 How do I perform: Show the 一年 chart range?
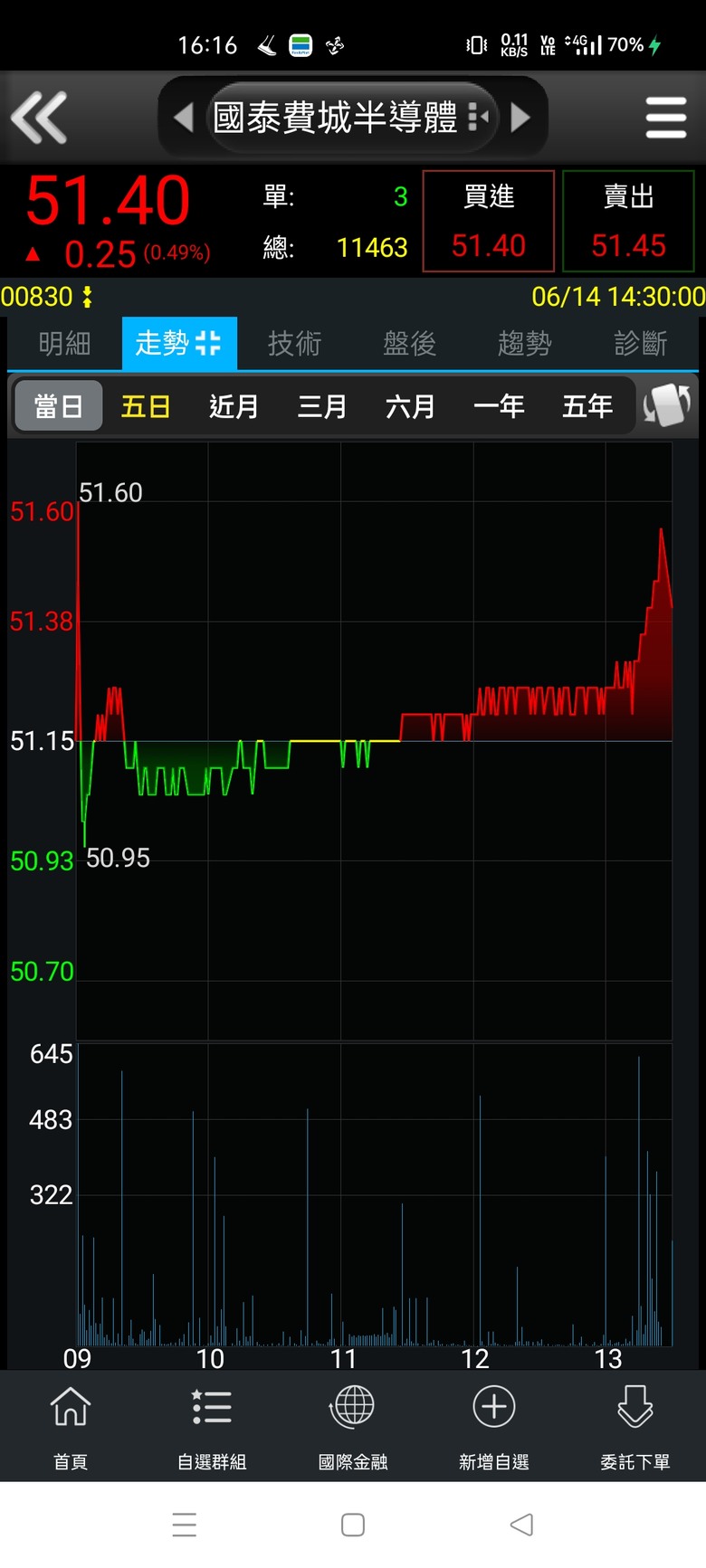[499, 406]
